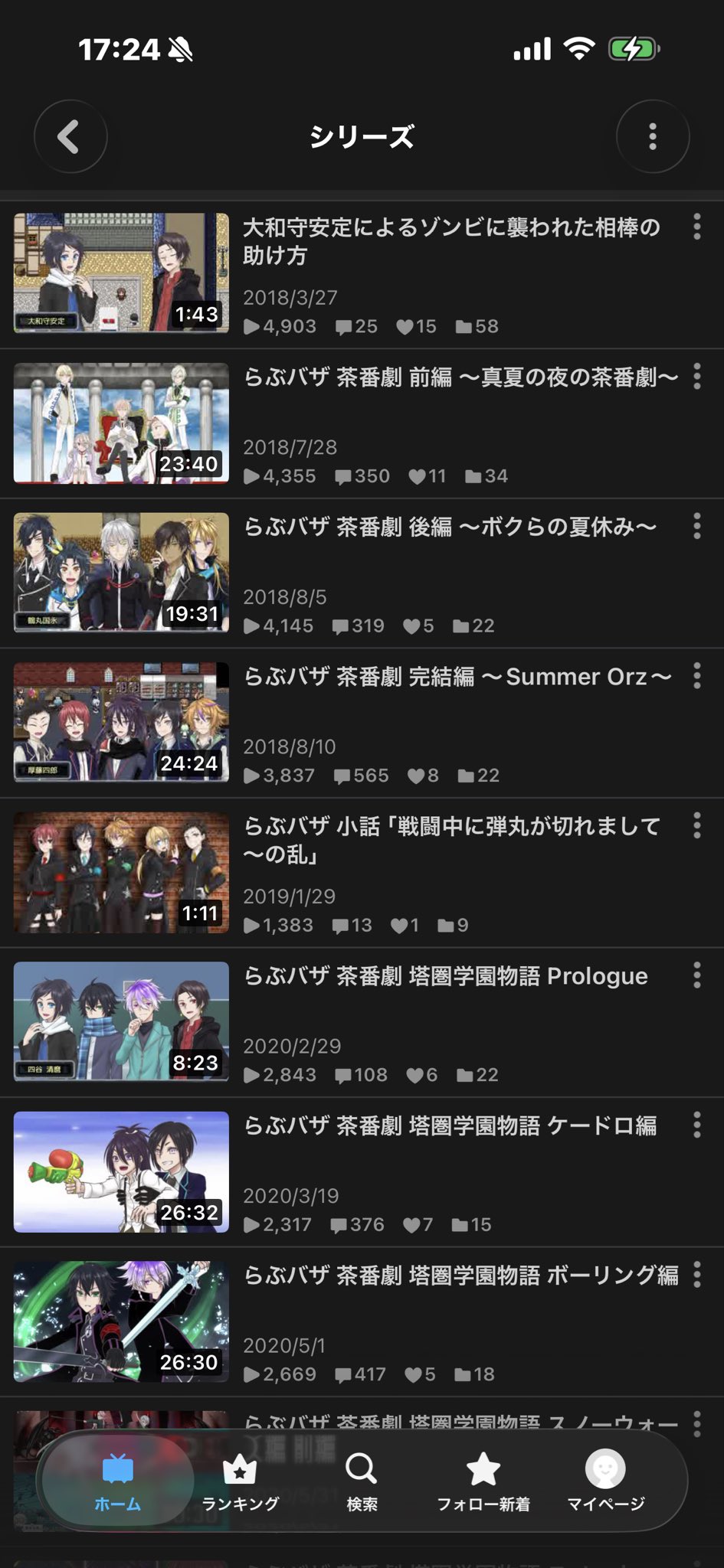Viewport: 724px width, 1568px height.
Task: Open the overflow menu in the header
Action: [652, 137]
